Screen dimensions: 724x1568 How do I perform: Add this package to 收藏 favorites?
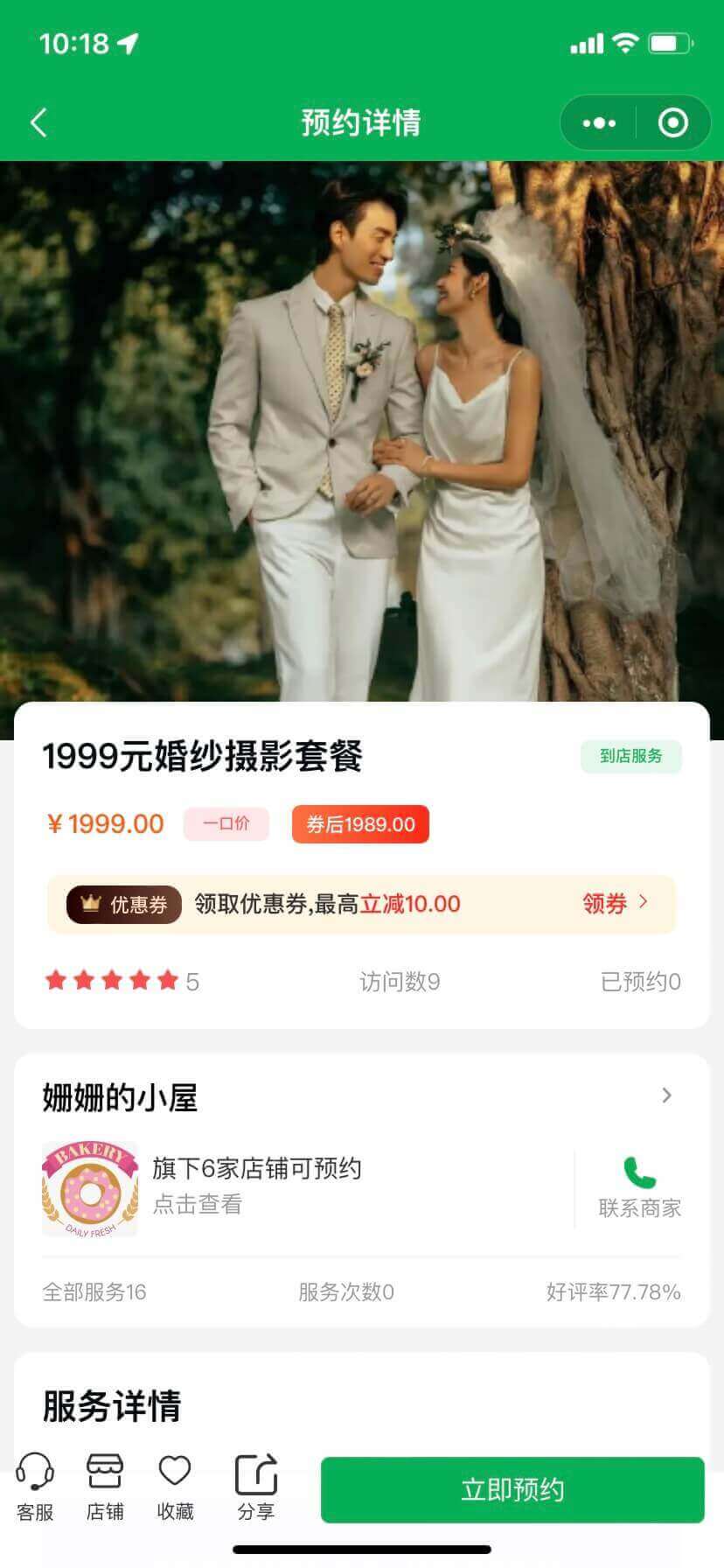(175, 1487)
